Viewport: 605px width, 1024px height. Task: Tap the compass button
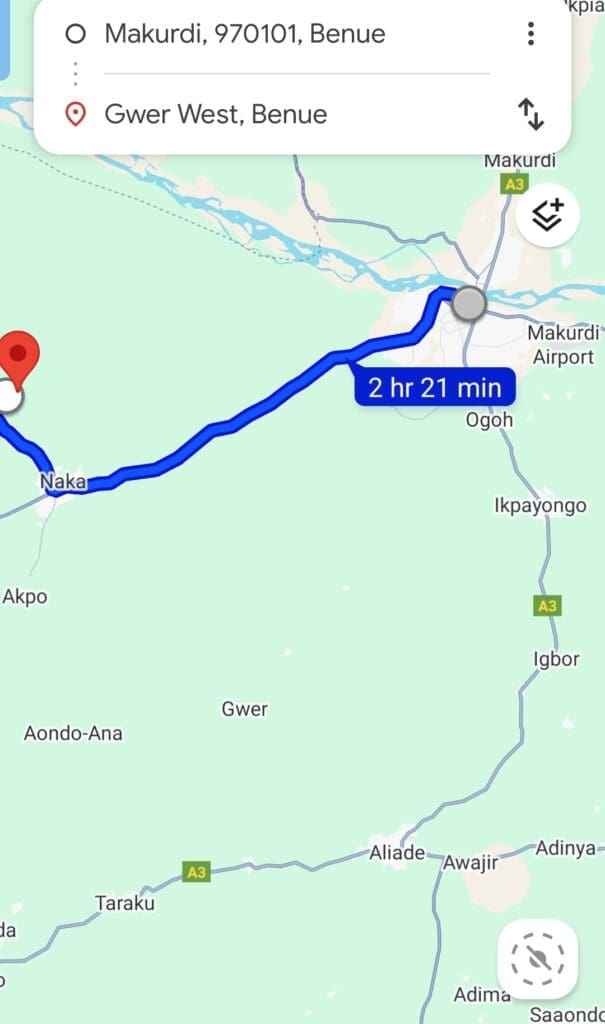[x=538, y=960]
